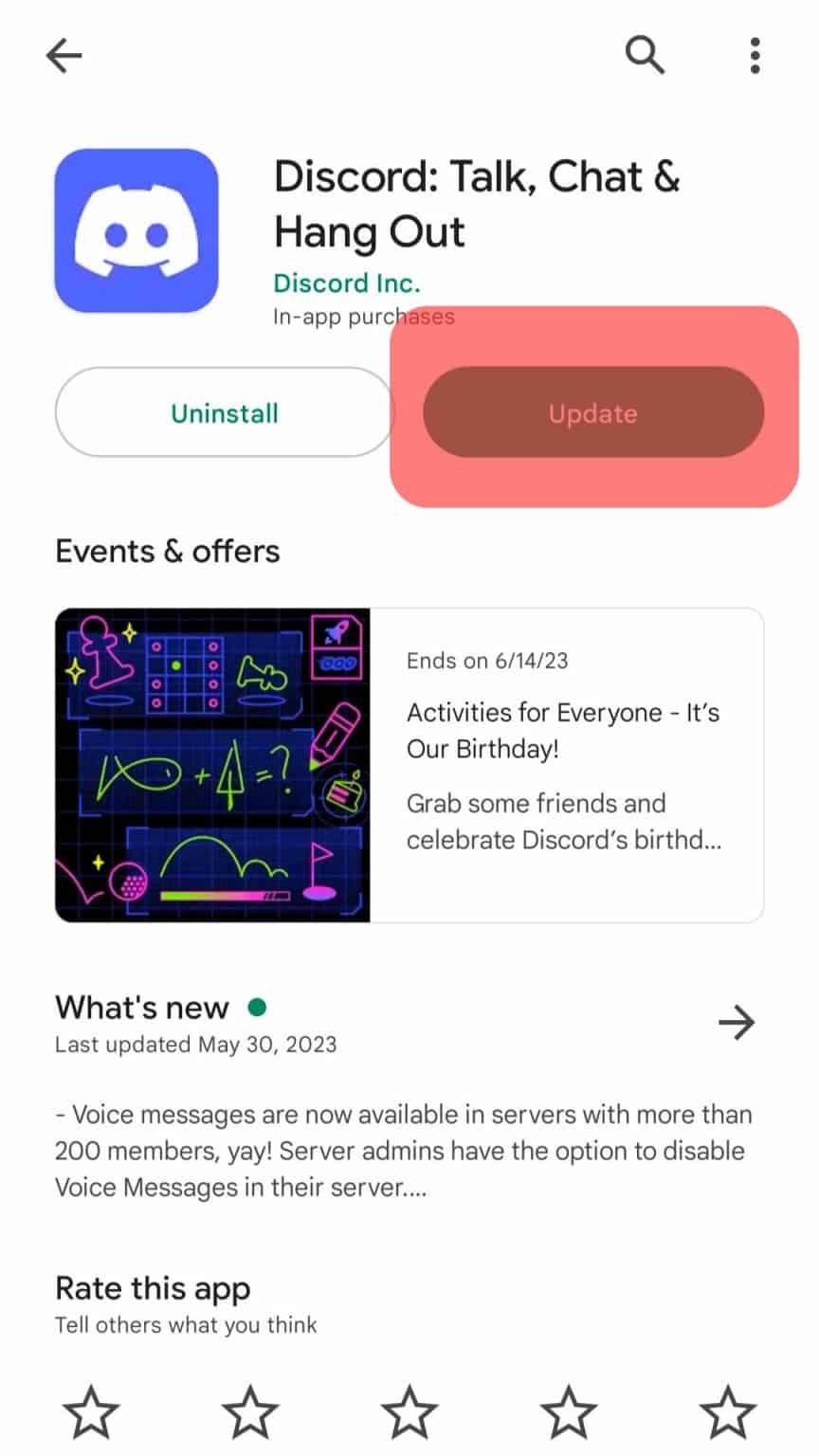The height and width of the screenshot is (1456, 819).
Task: Uninstall the Discord app
Action: (x=225, y=412)
